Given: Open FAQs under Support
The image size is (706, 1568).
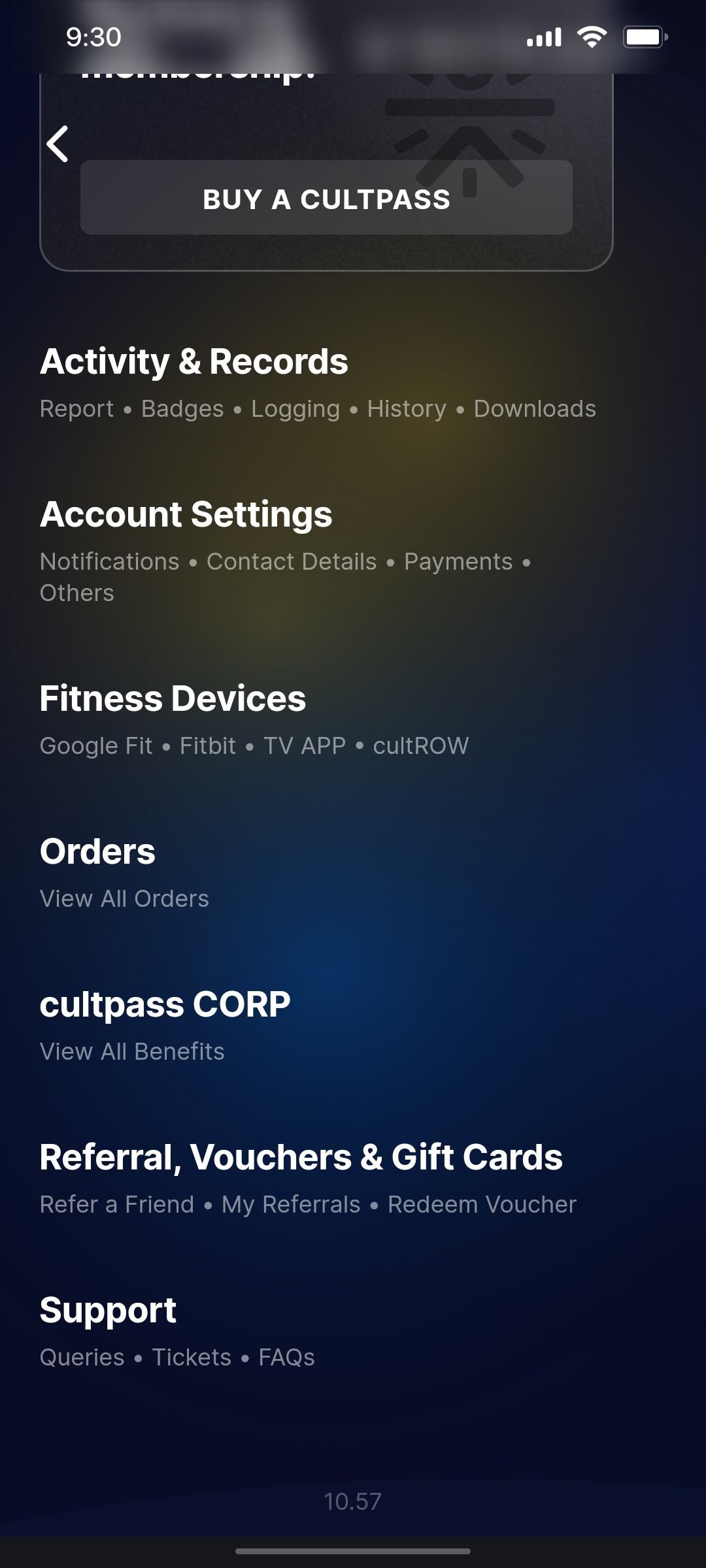Looking at the screenshot, I should (288, 1357).
